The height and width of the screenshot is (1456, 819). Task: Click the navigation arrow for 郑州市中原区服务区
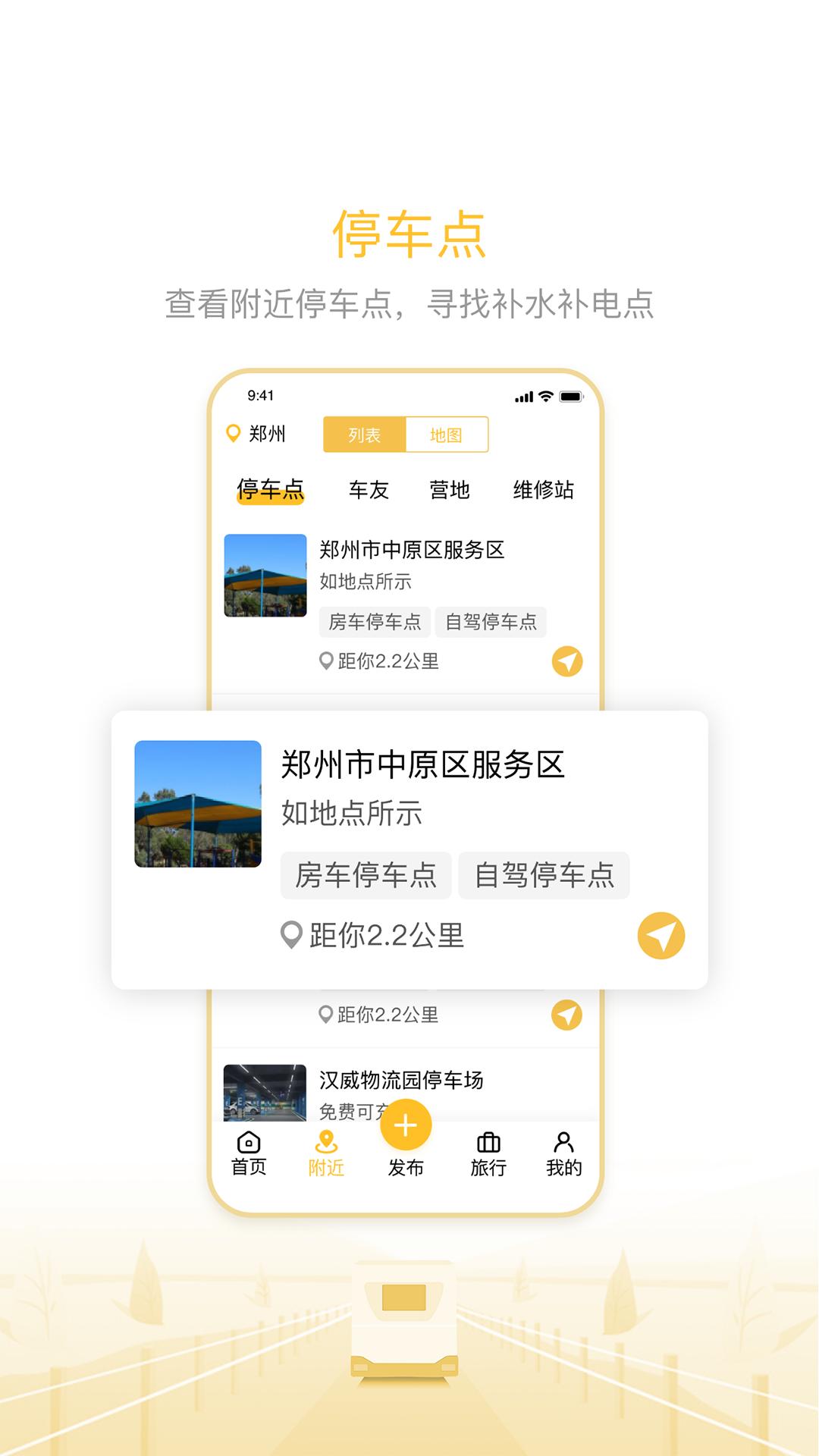coord(659,935)
